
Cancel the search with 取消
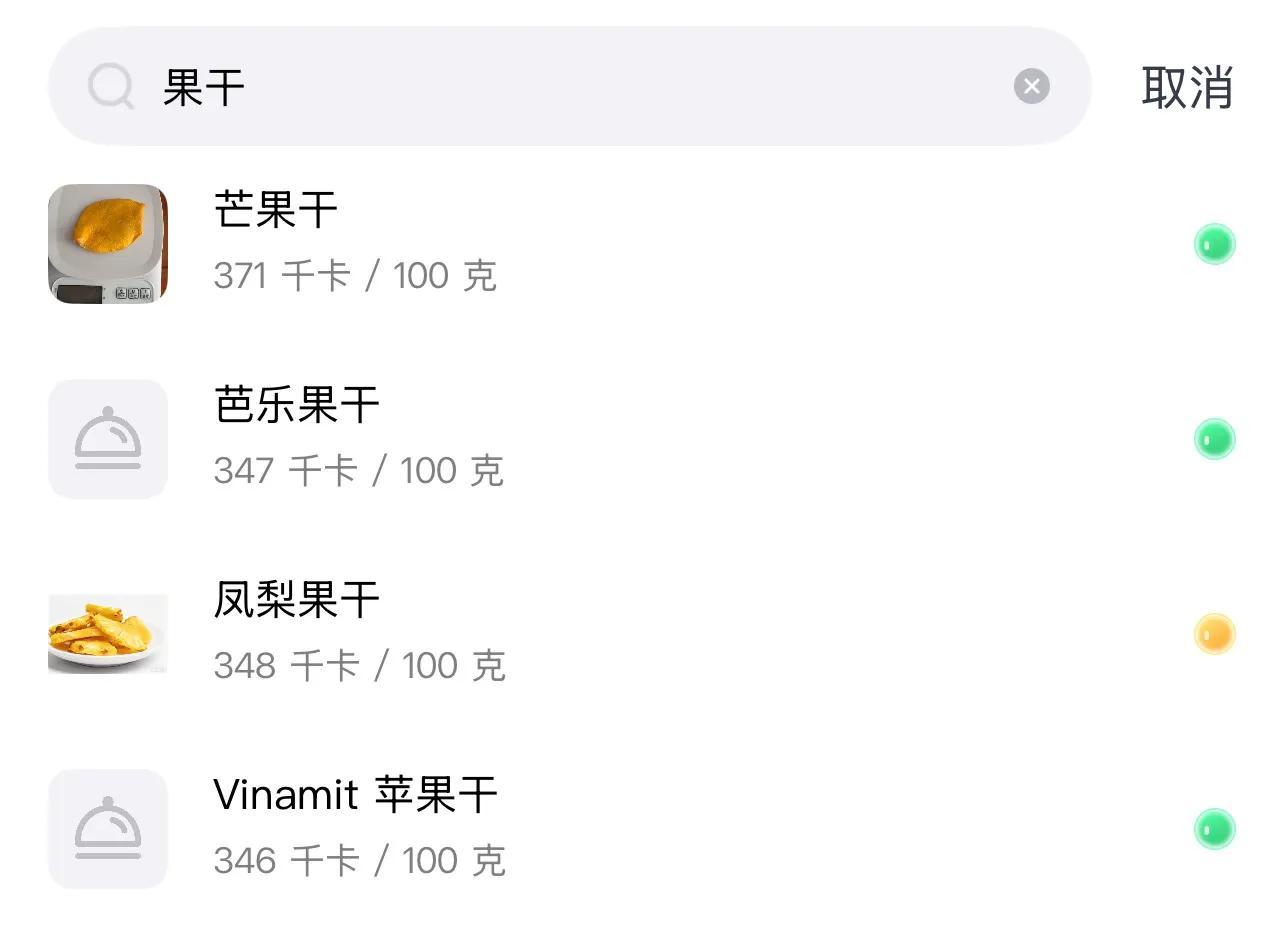[x=1187, y=87]
